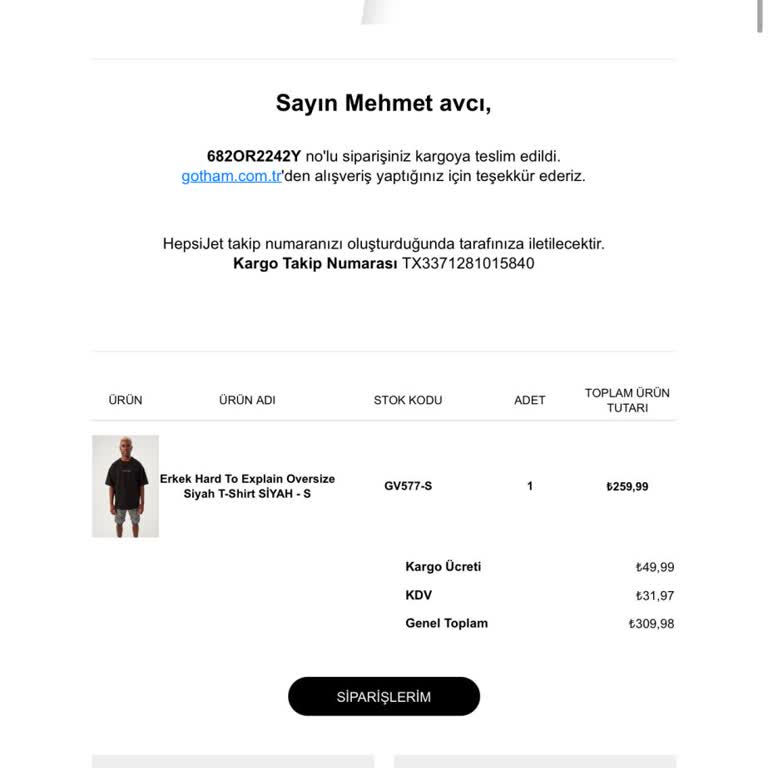Open the gotham.com.tr link
The width and height of the screenshot is (768, 768).
pyautogui.click(x=231, y=176)
